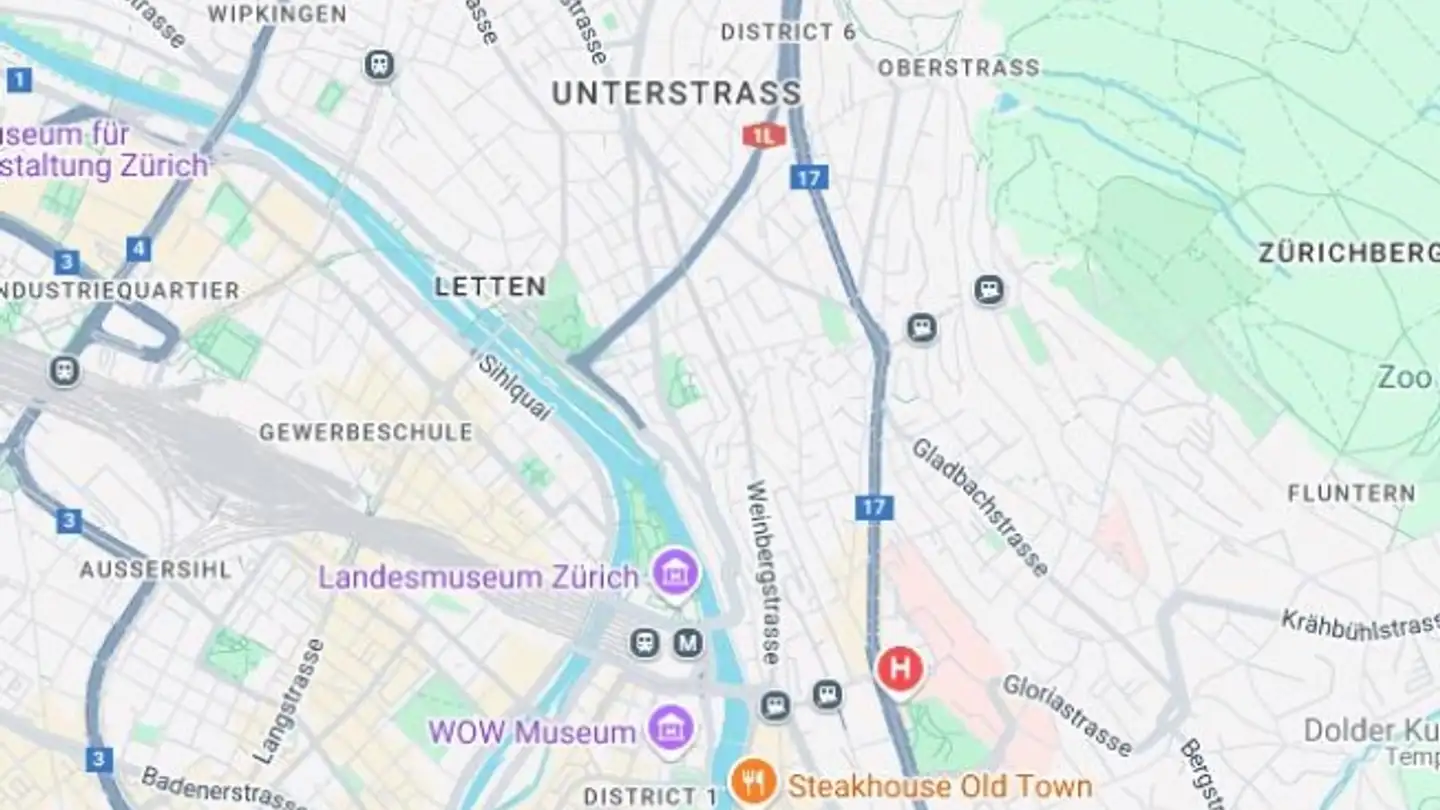Select the Museum für Gestaltung Zürich label
The width and height of the screenshot is (1440, 810).
[100, 150]
